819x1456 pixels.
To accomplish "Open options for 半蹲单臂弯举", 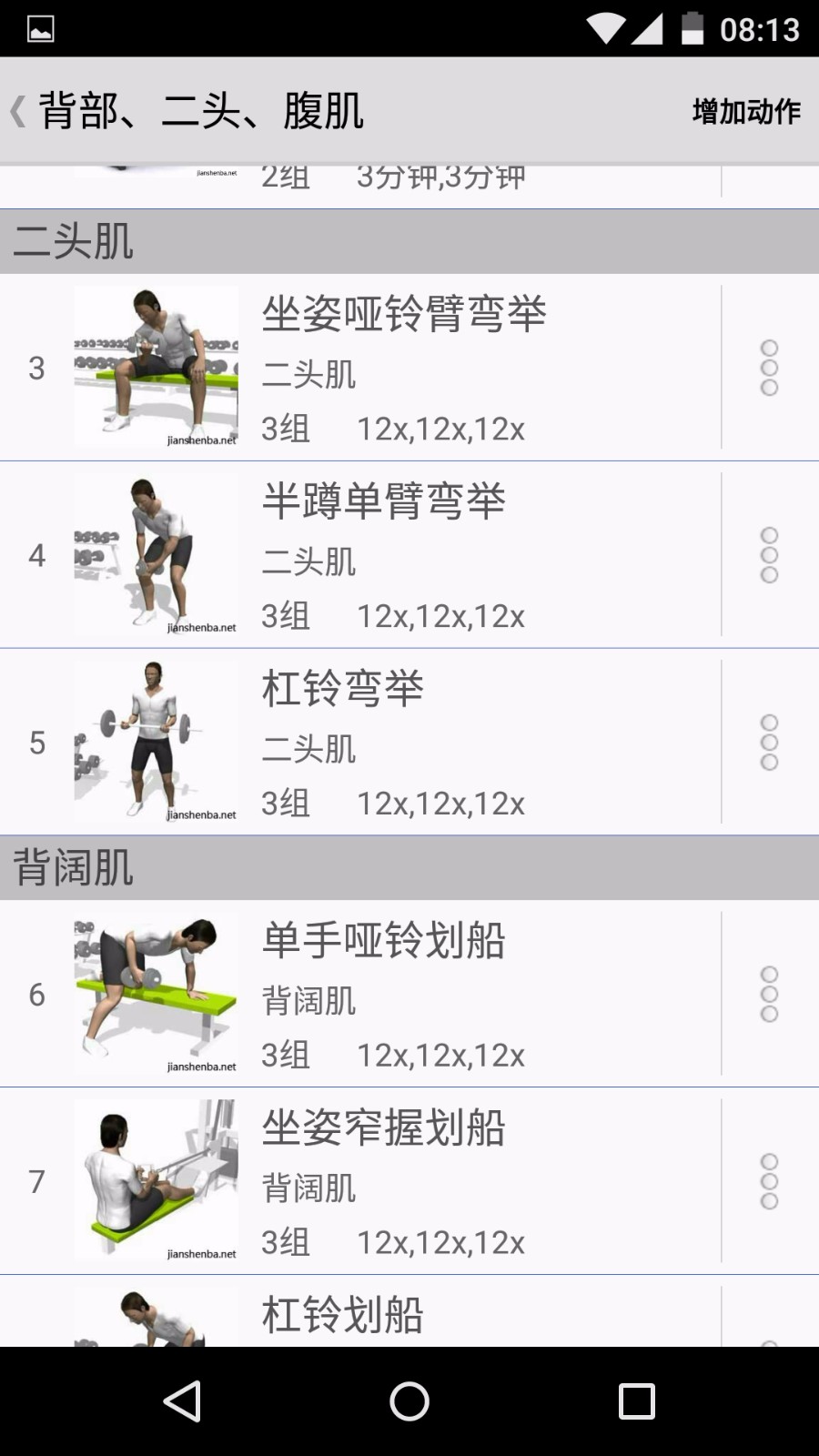I will click(x=769, y=555).
